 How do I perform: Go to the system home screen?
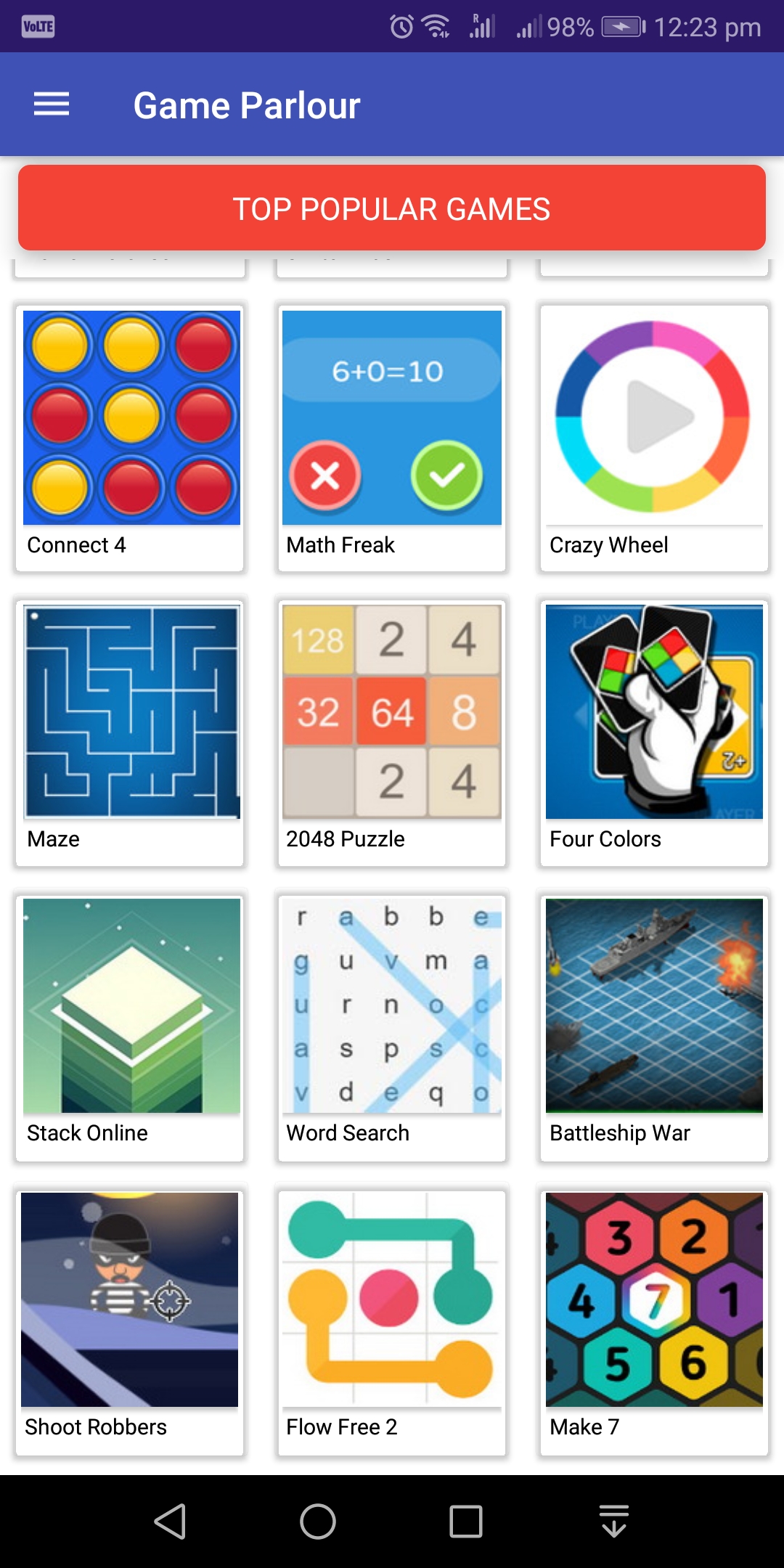318,1521
